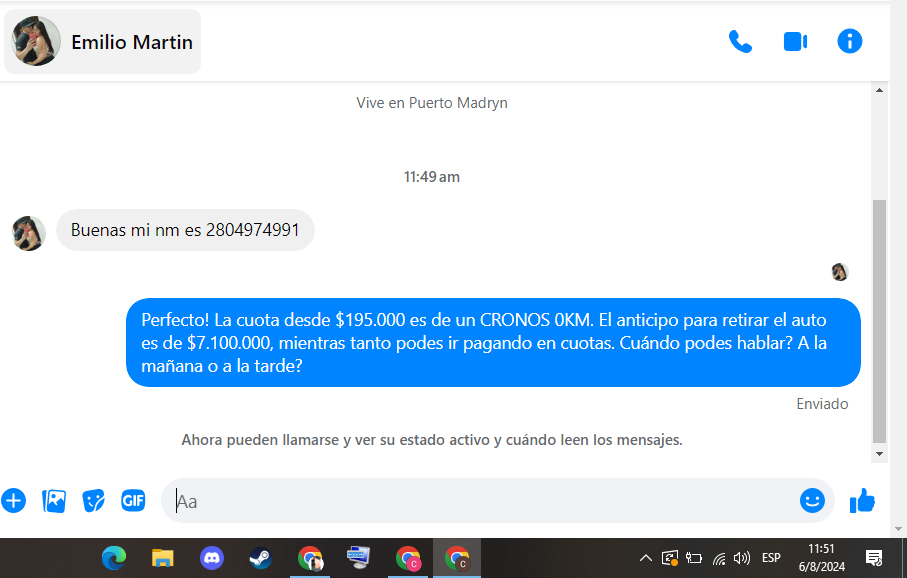907x578 pixels.
Task: Open the Windows notification center
Action: point(873,558)
